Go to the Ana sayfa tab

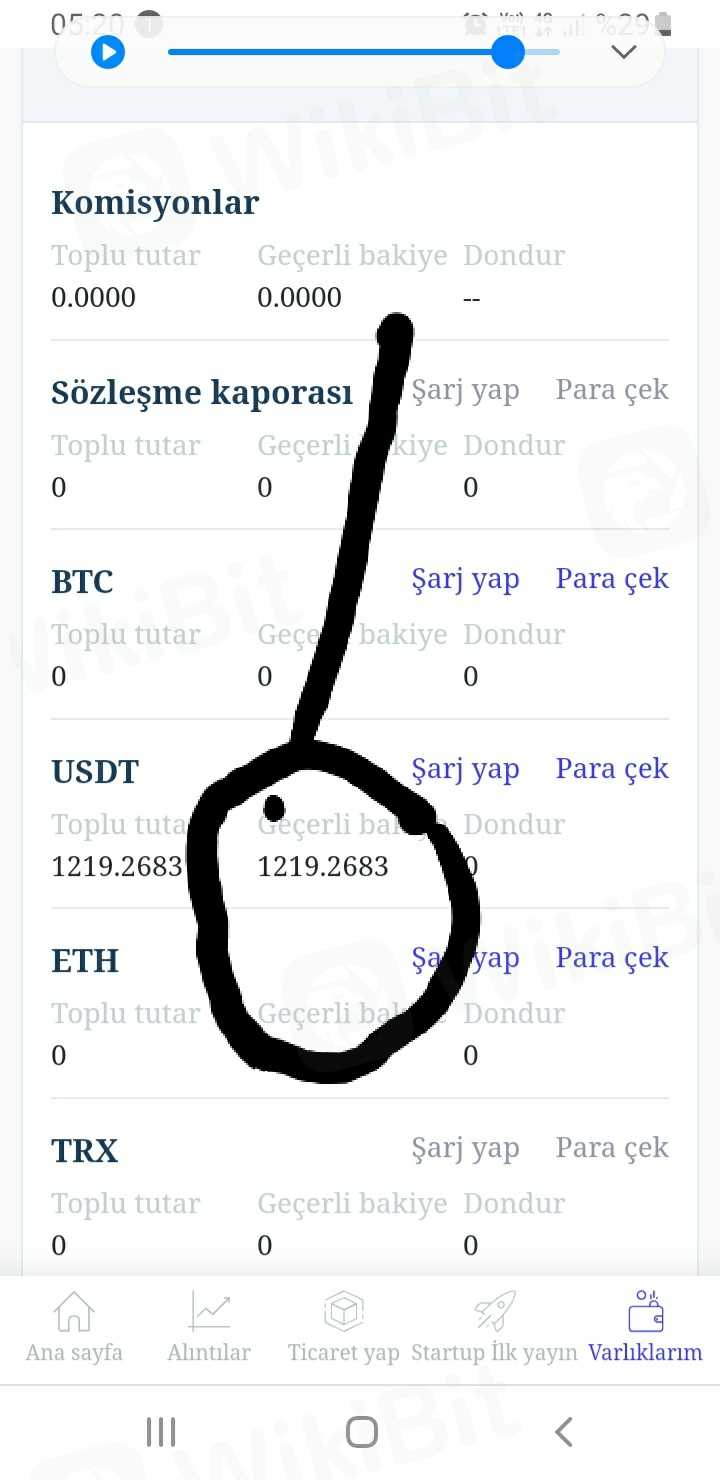(x=74, y=1327)
